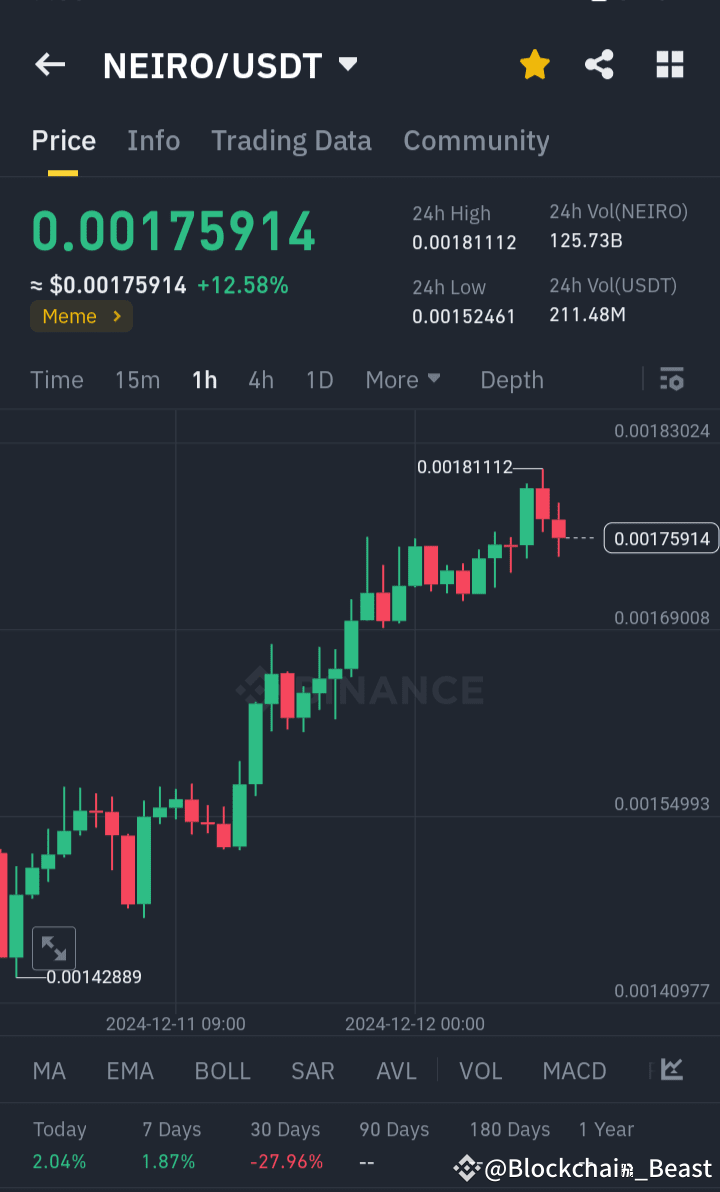Open the NEIRO/USDT pair selector dropdown
The height and width of the screenshot is (1192, 720).
click(x=347, y=64)
